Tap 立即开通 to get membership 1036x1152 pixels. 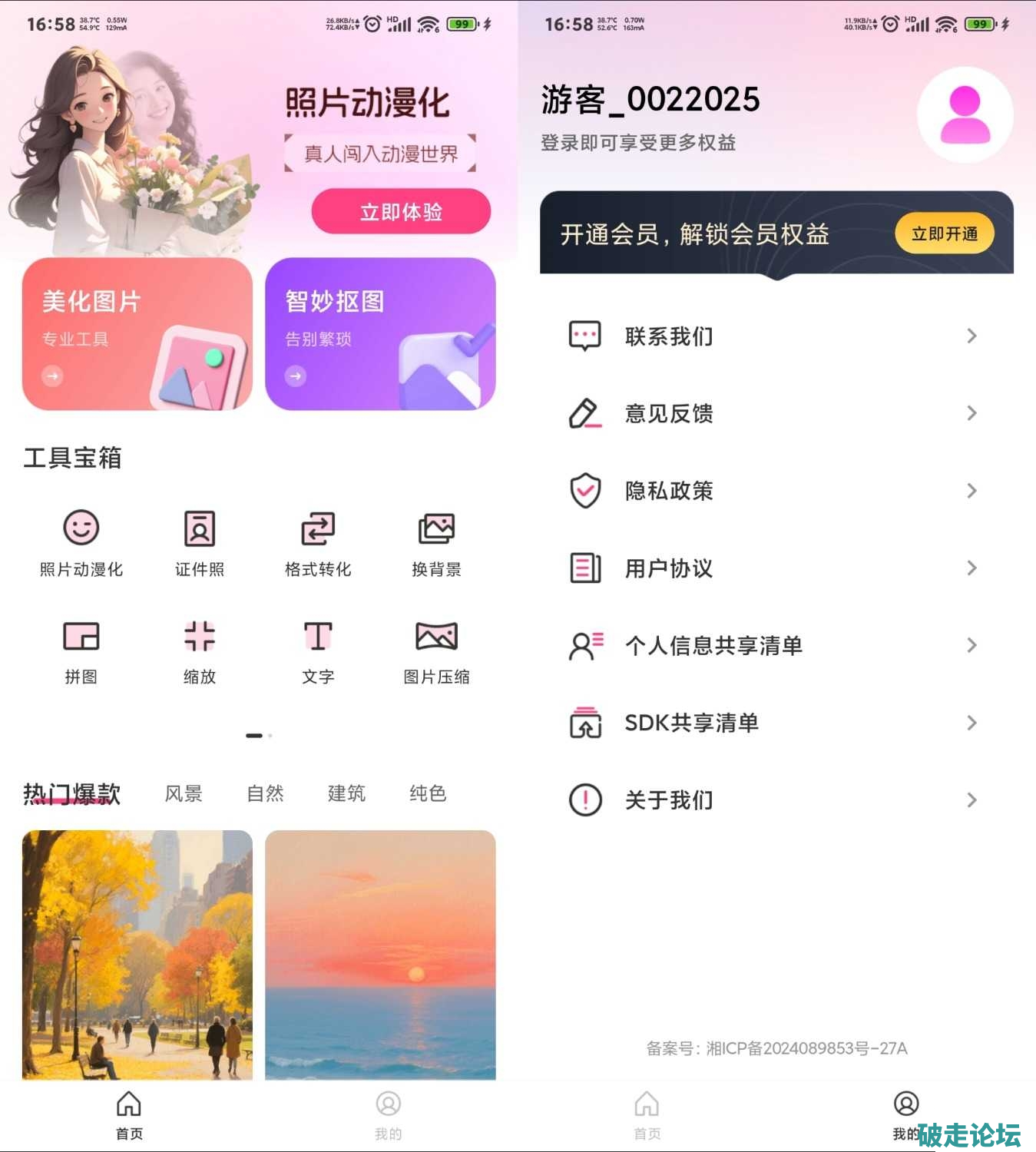[x=944, y=233]
